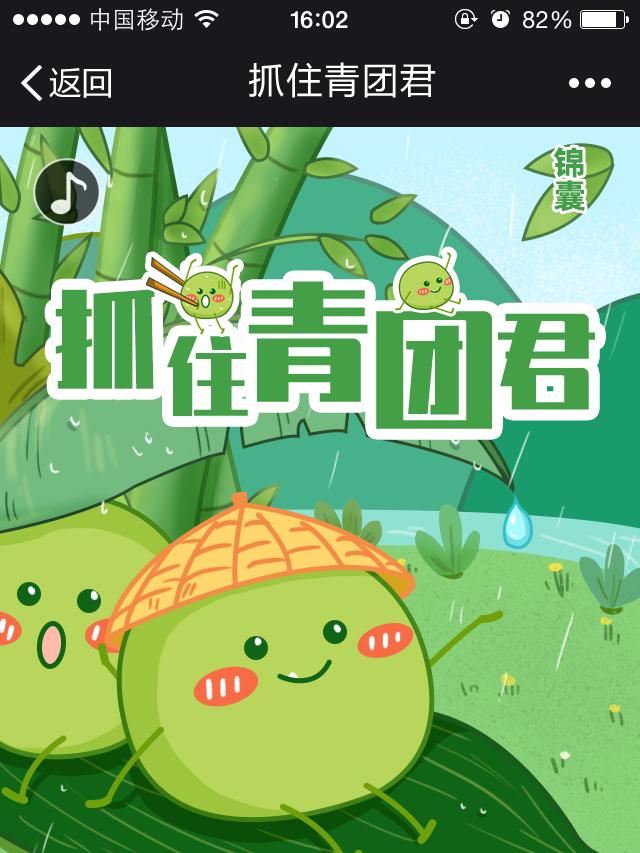Open the three-dot overflow menu
Image resolution: width=640 pixels, height=853 pixels.
[589, 83]
